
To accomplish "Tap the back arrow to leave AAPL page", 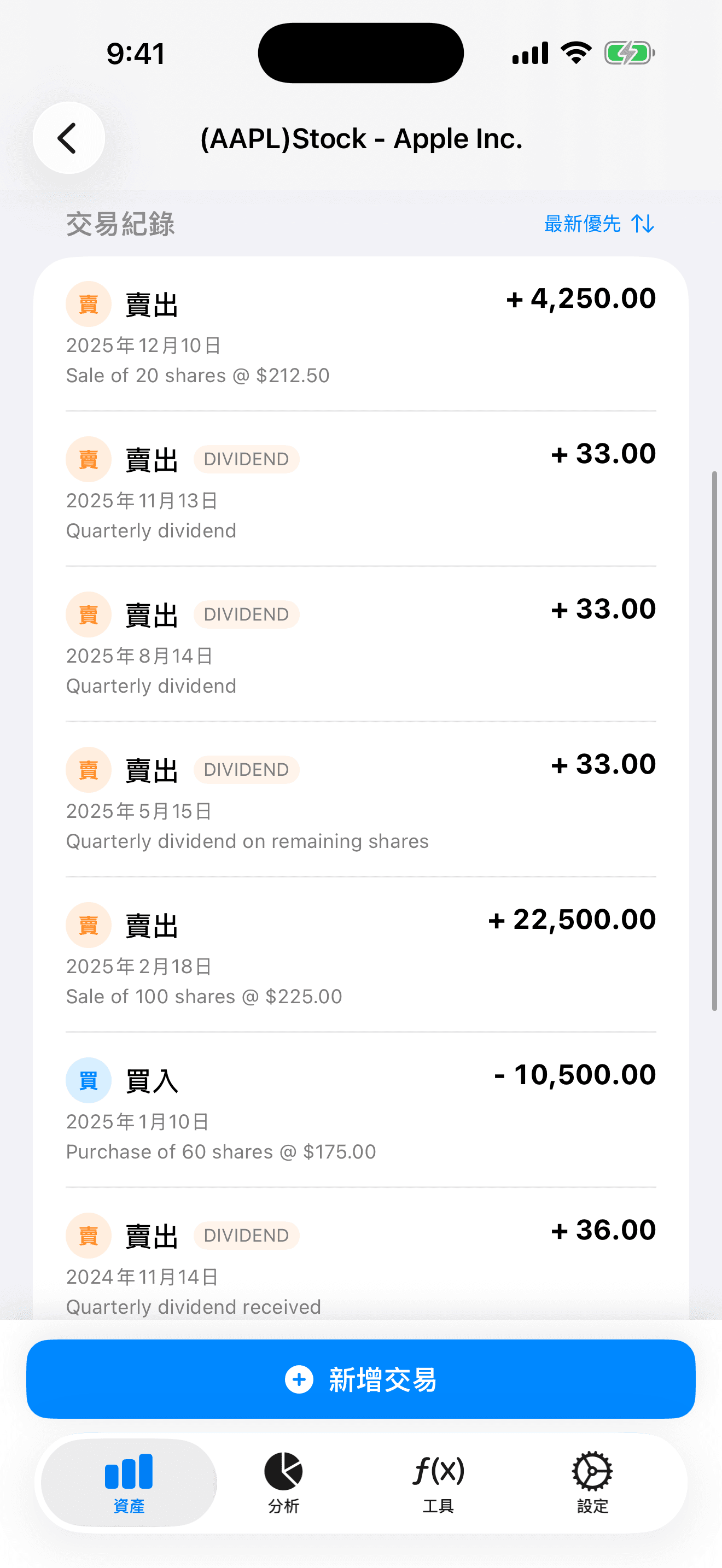I will coord(69,138).
